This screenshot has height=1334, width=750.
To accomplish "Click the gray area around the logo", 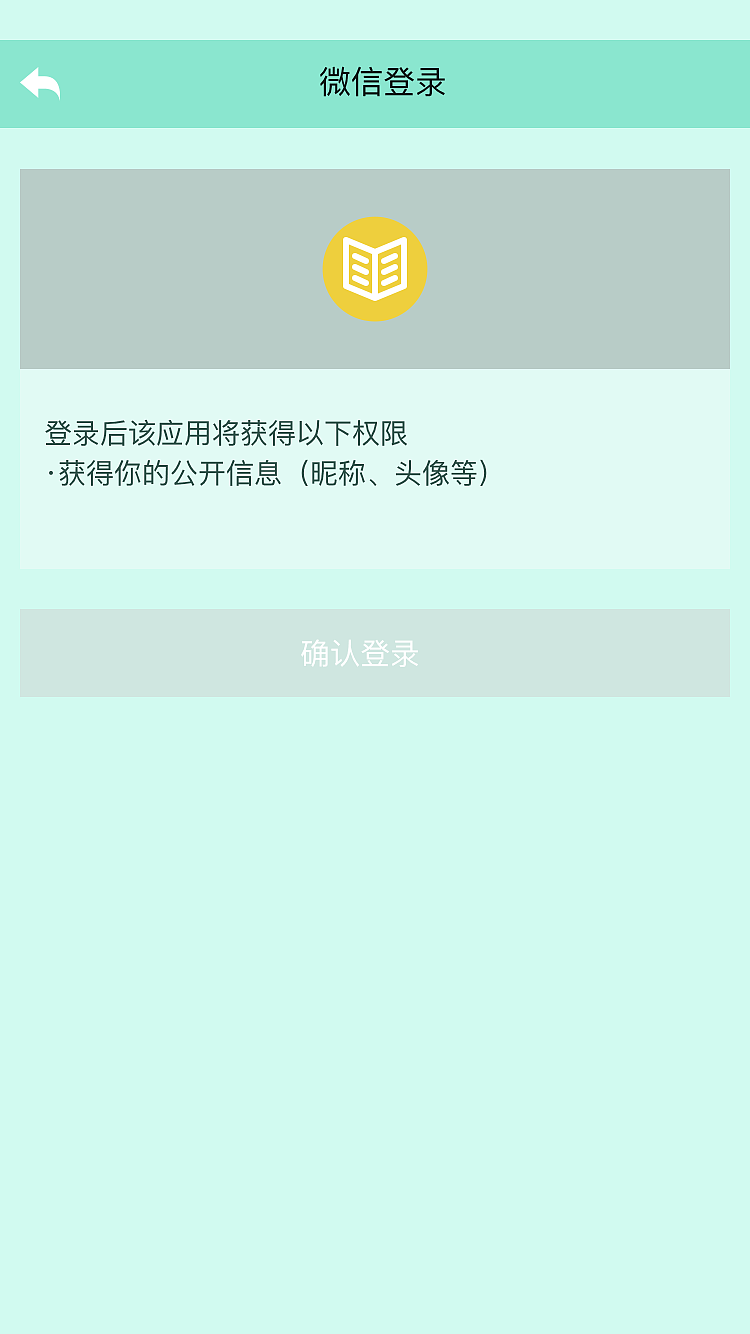I will click(x=150, y=268).
